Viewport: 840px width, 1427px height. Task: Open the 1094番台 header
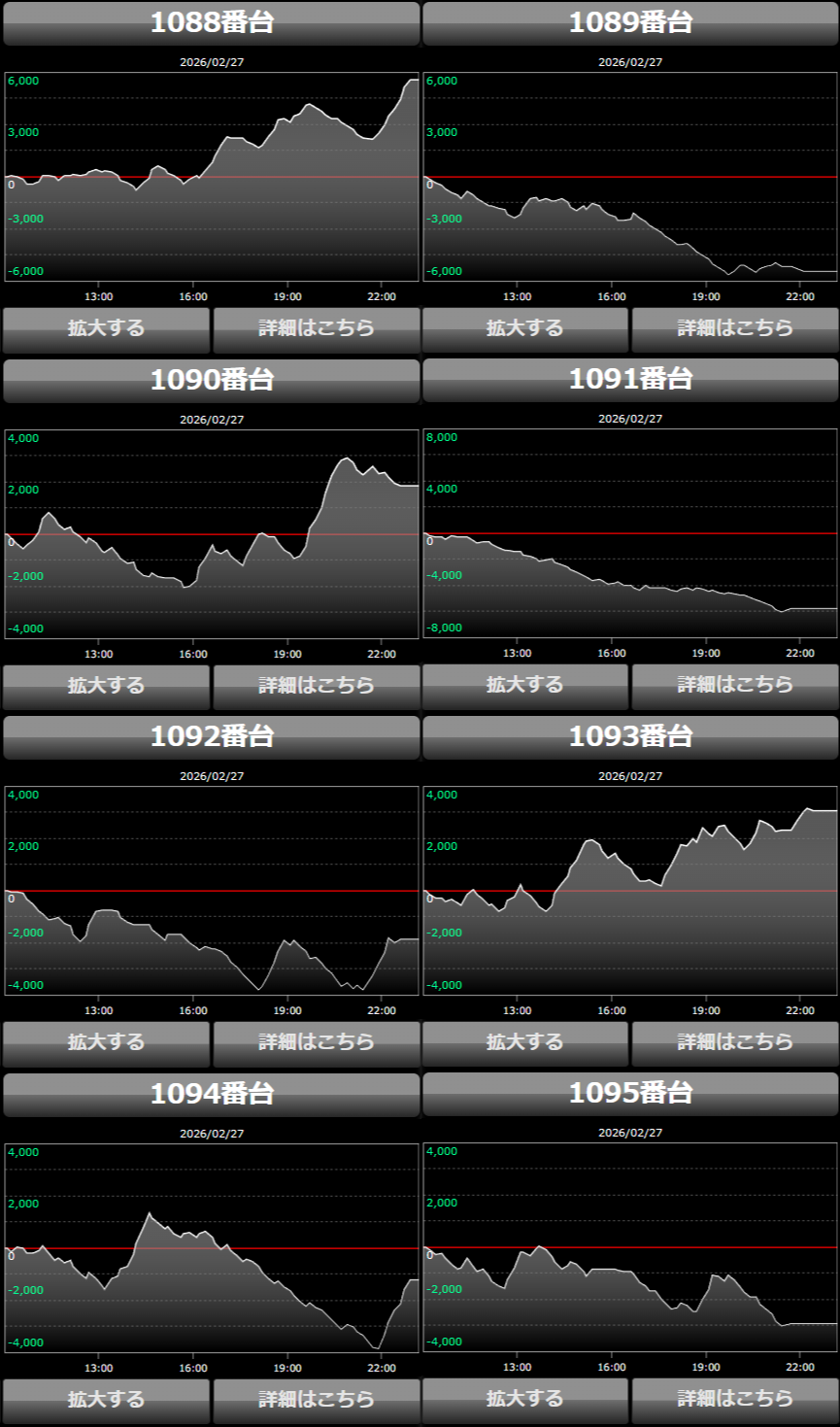coord(212,1094)
